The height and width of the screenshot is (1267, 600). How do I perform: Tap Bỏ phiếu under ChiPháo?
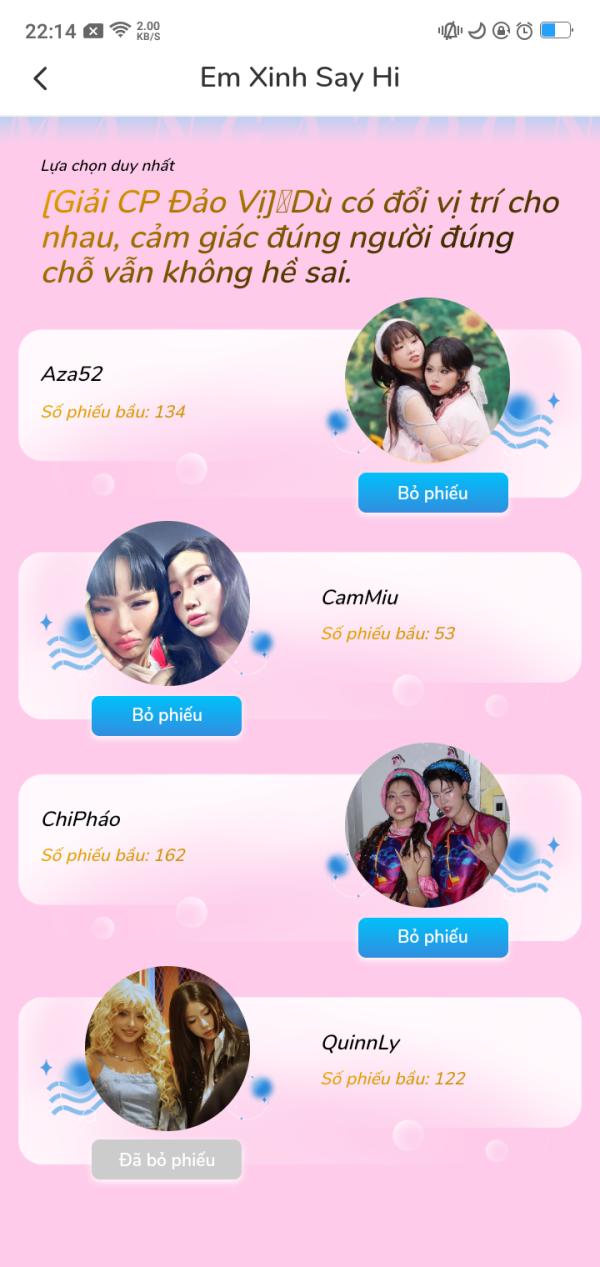tap(432, 937)
